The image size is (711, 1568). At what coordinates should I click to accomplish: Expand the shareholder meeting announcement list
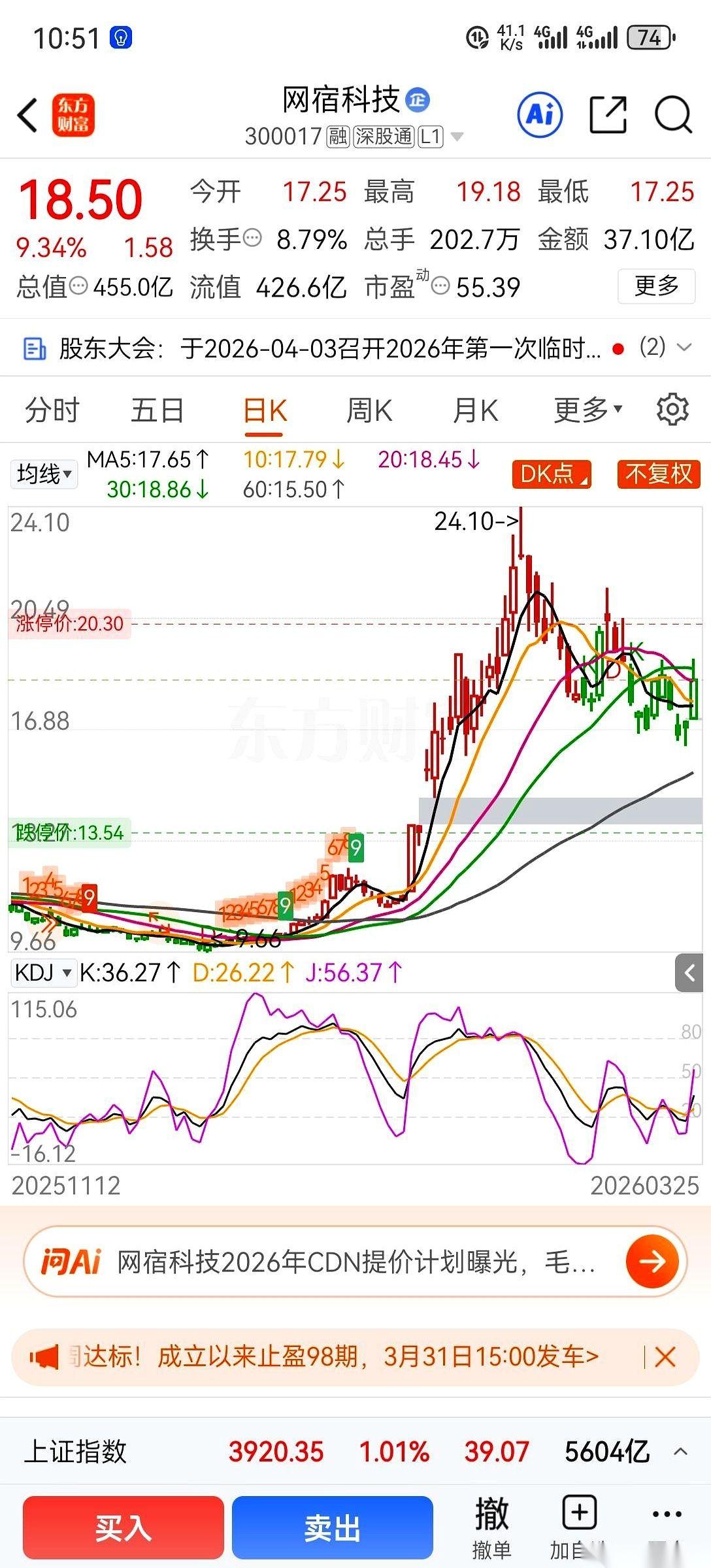pos(683,348)
